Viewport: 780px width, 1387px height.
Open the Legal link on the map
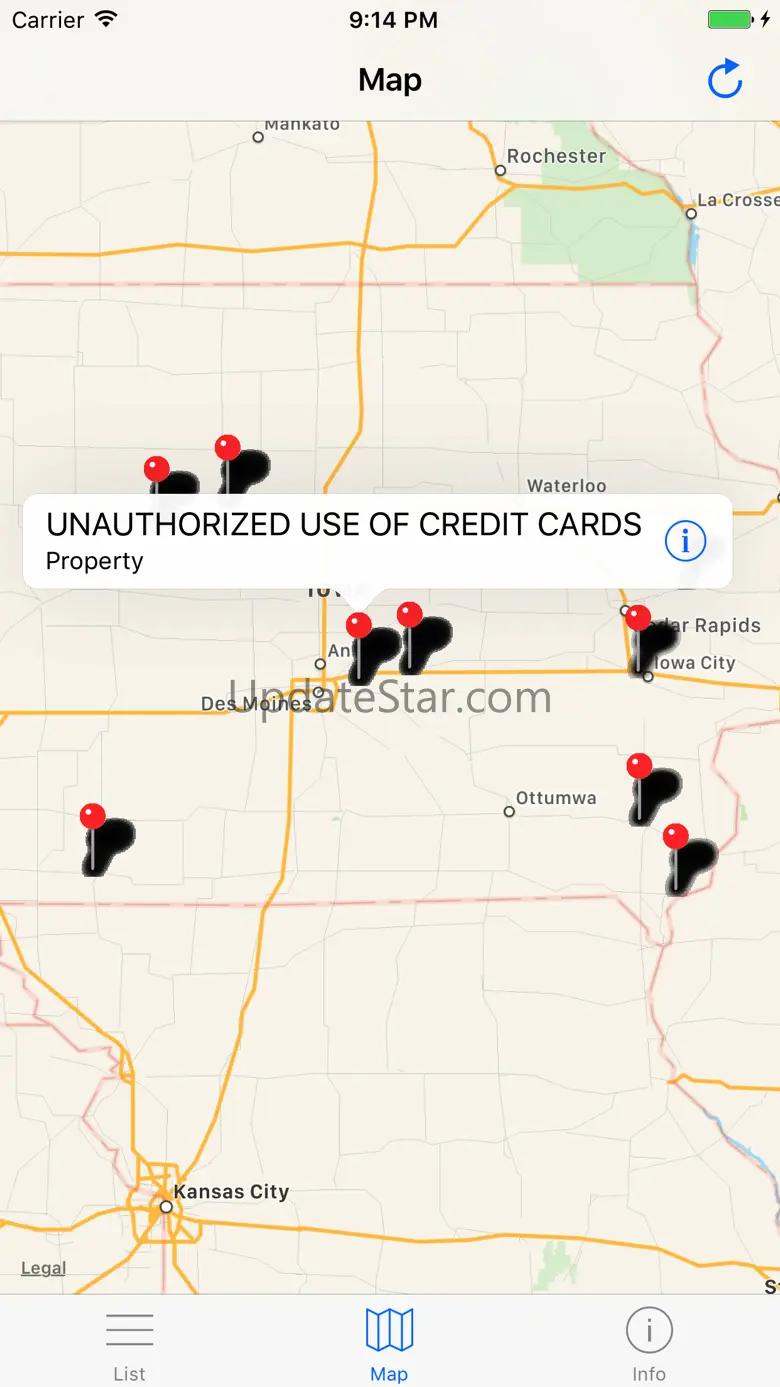pyautogui.click(x=43, y=1268)
